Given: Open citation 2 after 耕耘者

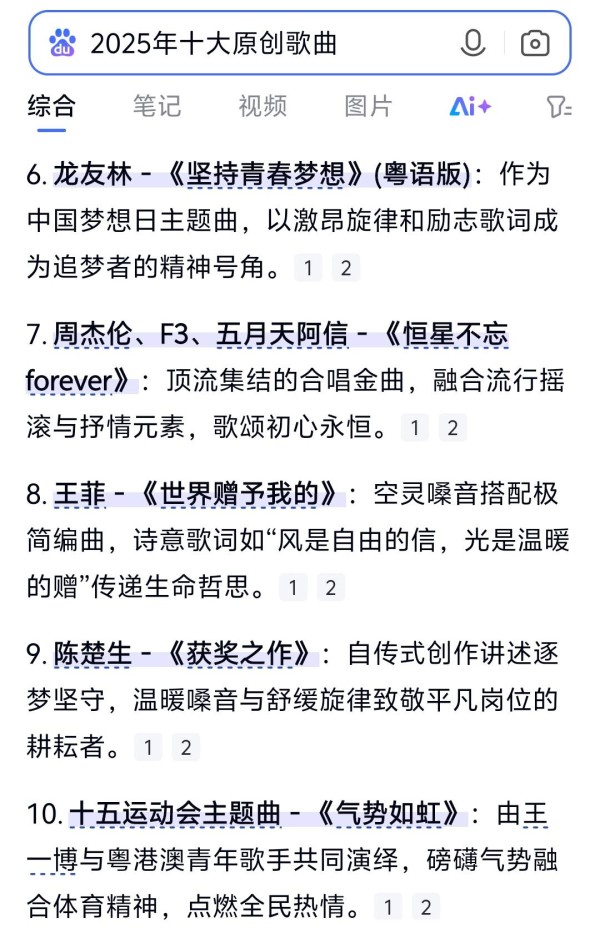Looking at the screenshot, I should tap(186, 747).
